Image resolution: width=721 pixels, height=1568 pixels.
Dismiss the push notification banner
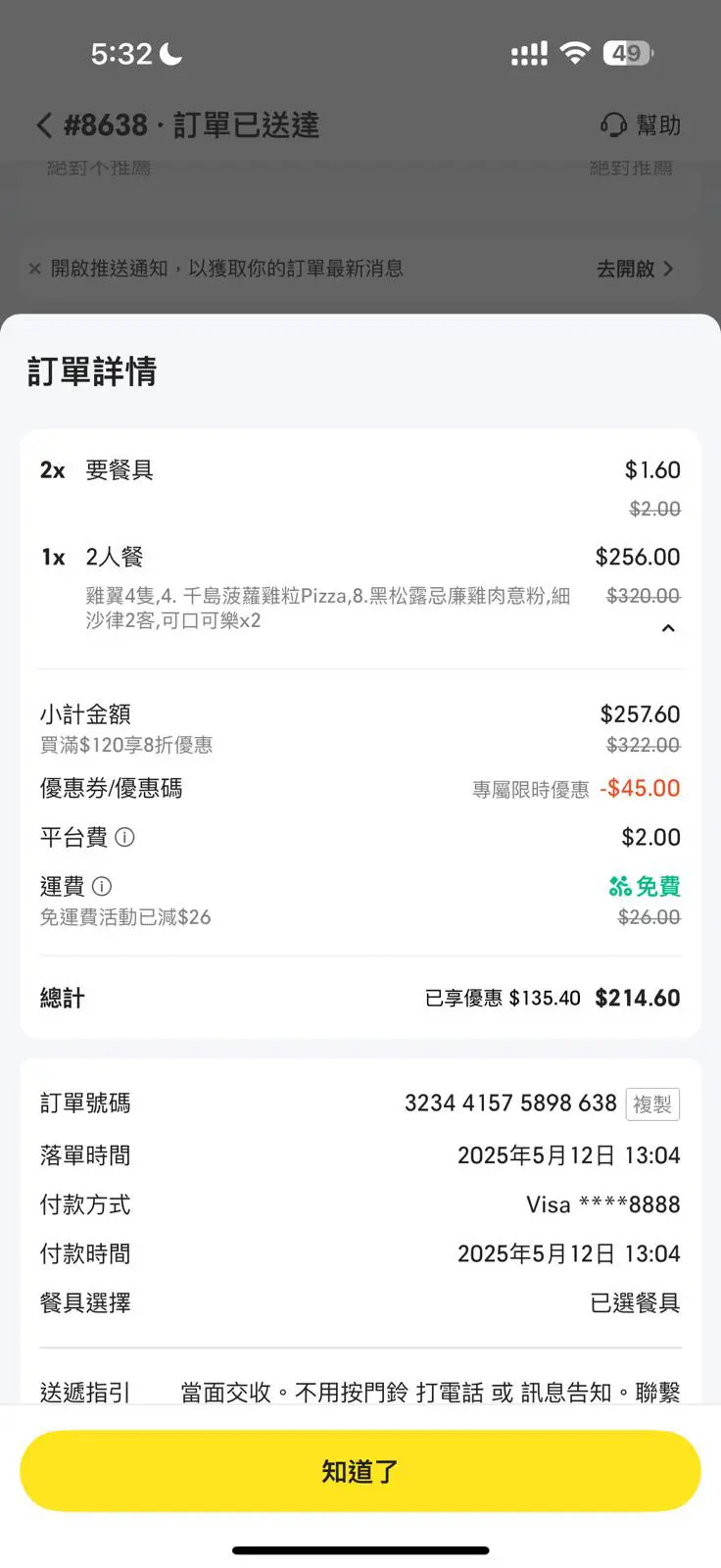coord(35,269)
